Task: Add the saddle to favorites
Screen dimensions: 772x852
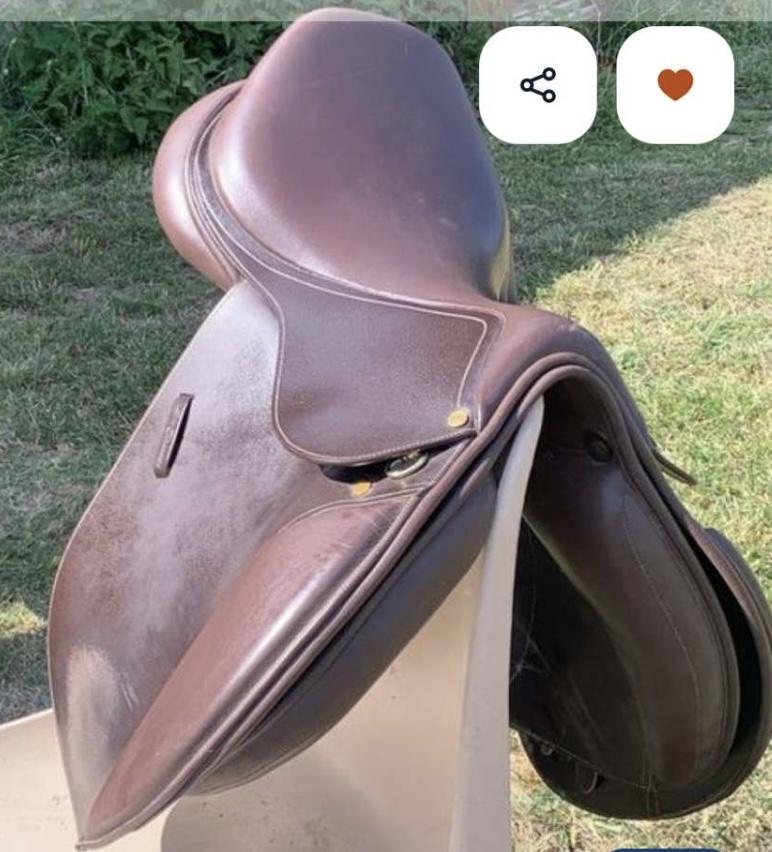Action: [x=675, y=85]
